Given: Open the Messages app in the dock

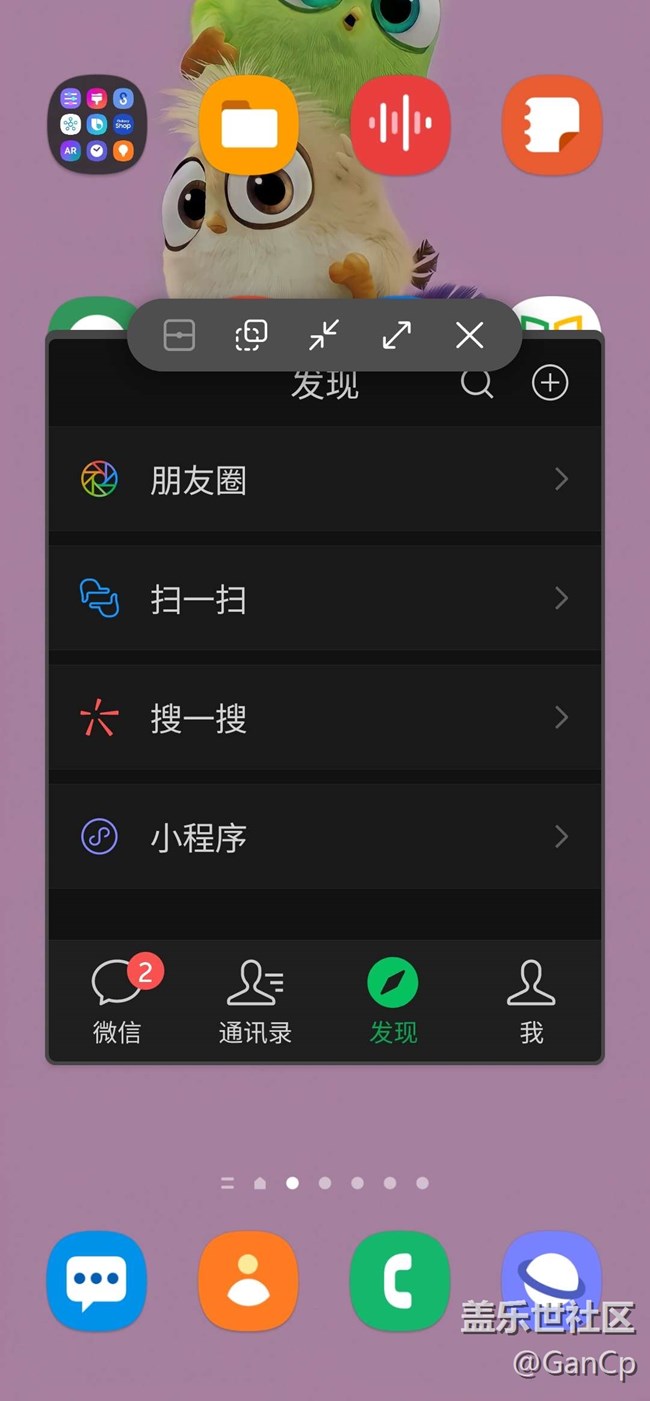Looking at the screenshot, I should 97,1281.
